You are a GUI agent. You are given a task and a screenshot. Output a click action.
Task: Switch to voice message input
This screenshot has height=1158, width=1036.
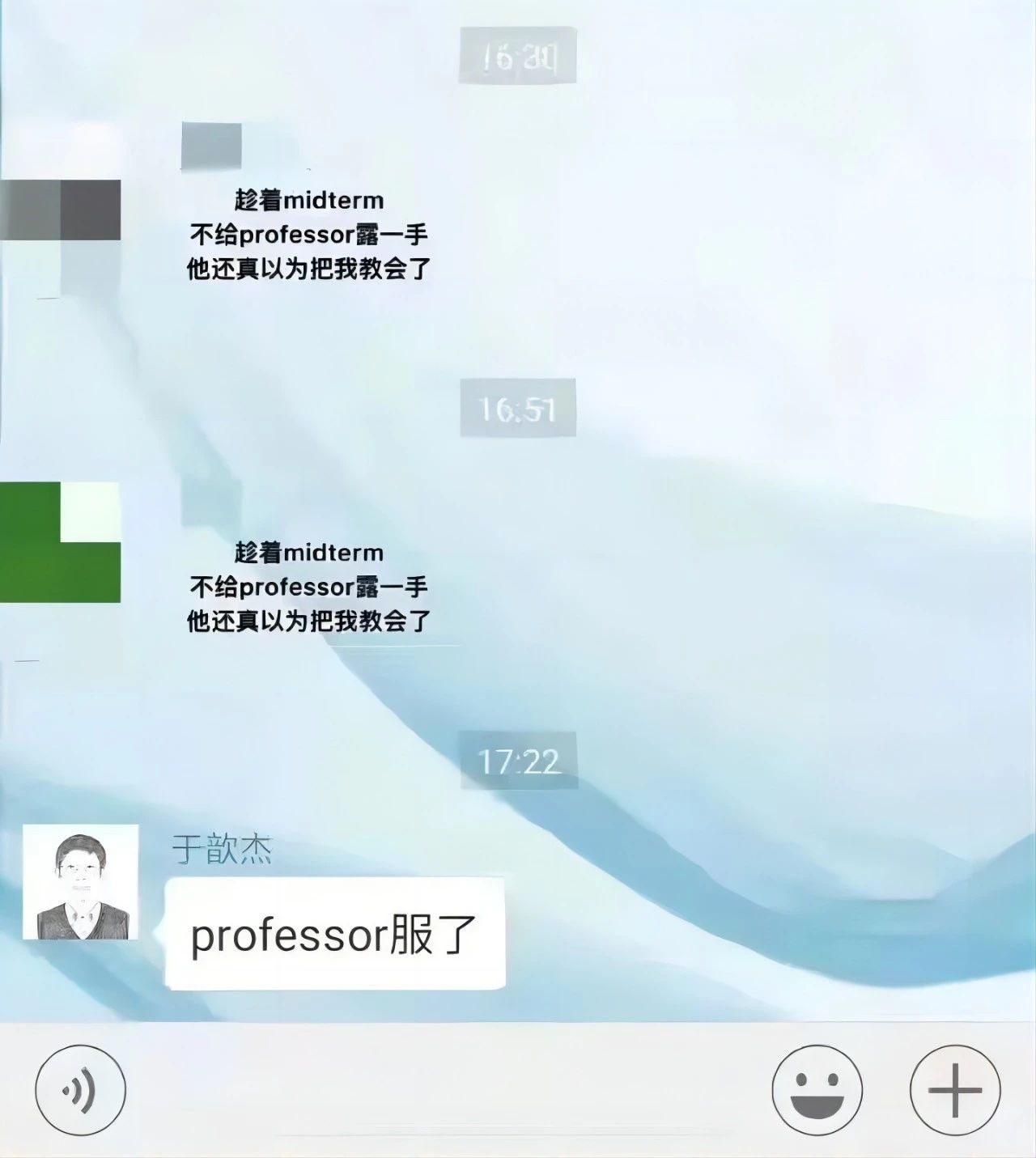point(81,1089)
